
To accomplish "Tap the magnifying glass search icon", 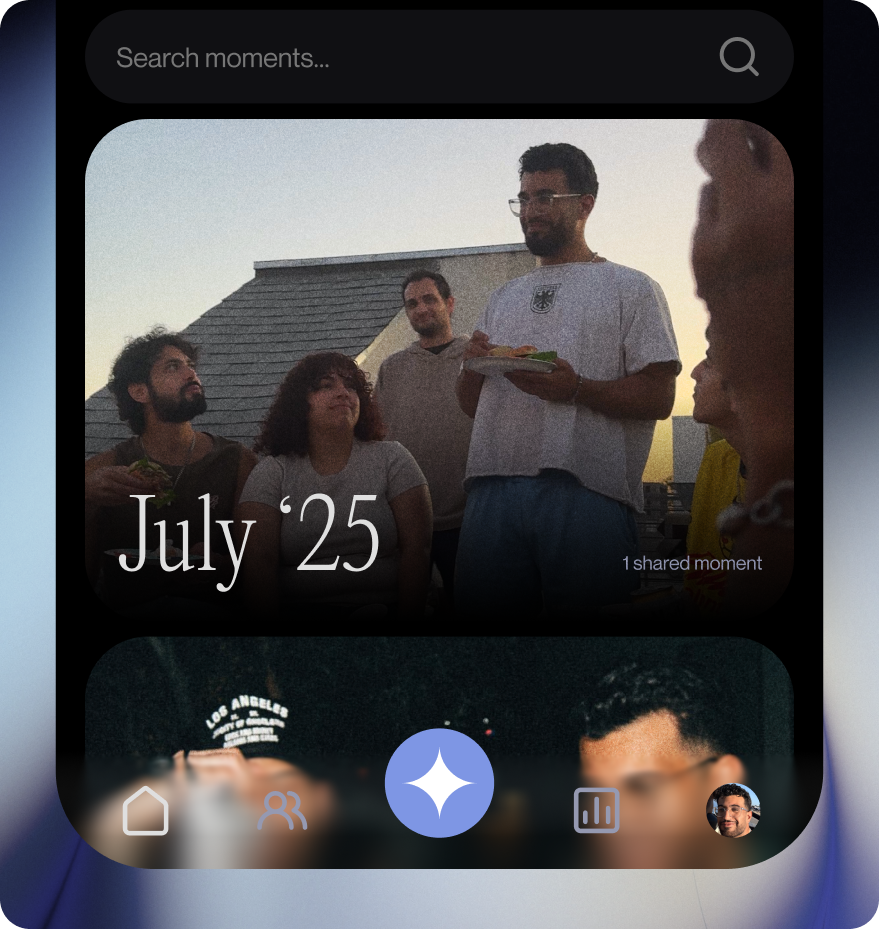I will (x=739, y=57).
